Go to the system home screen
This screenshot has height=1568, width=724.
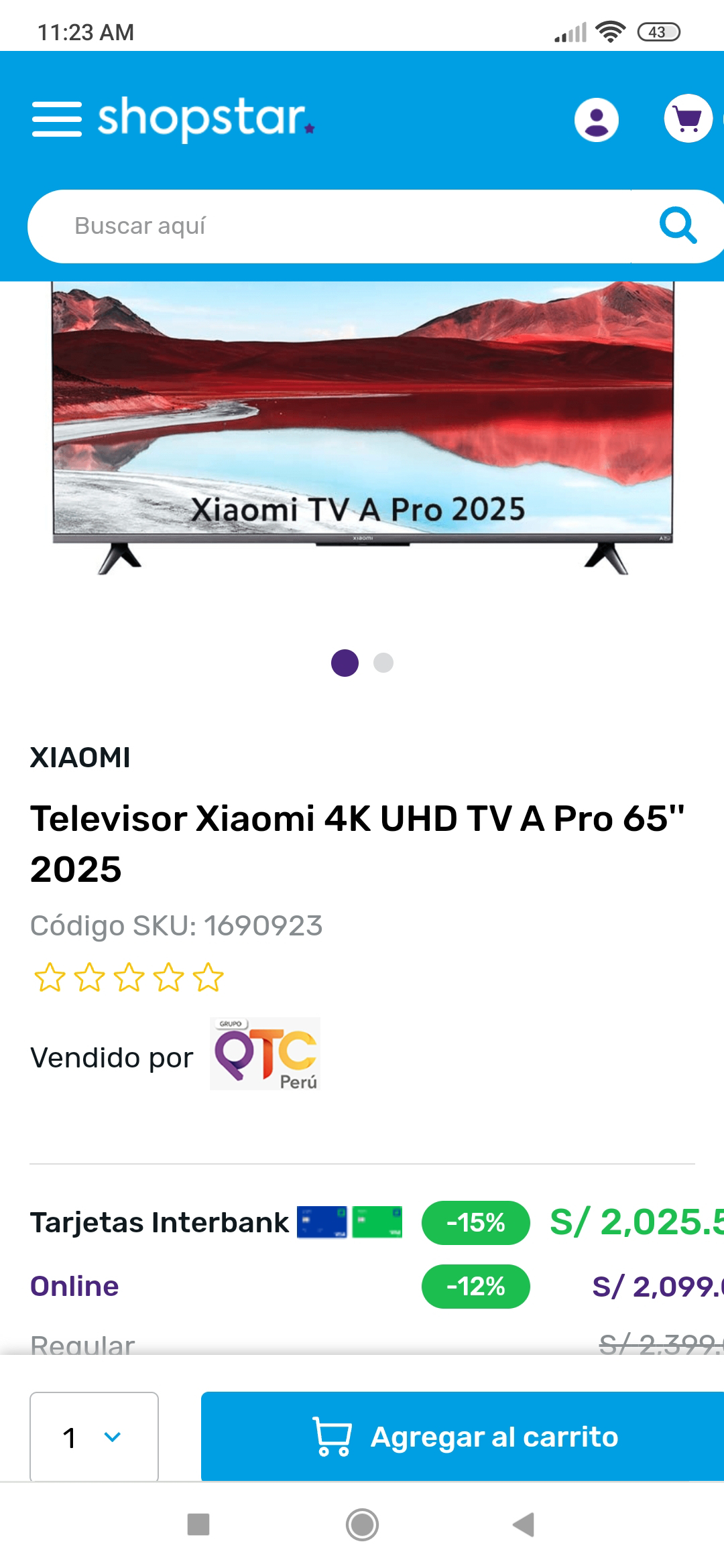click(x=362, y=1524)
